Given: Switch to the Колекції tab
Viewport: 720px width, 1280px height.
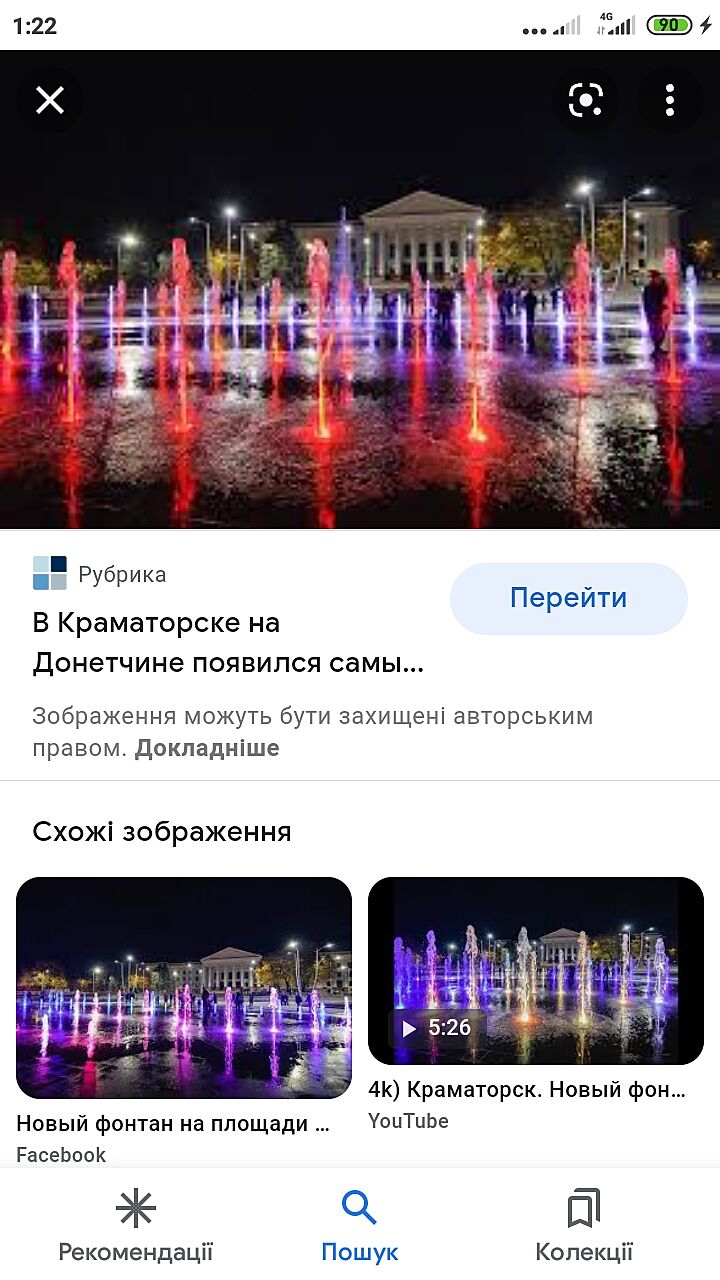Looking at the screenshot, I should [584, 1225].
